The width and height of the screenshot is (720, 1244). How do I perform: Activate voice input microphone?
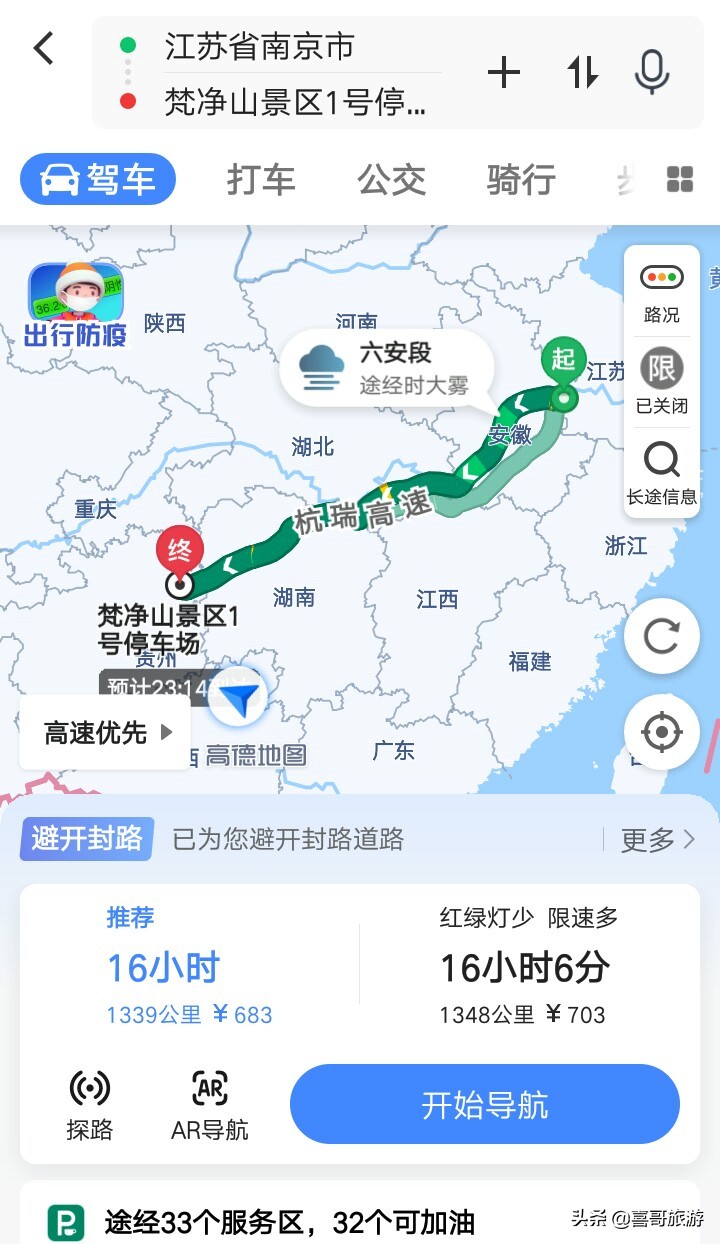652,73
